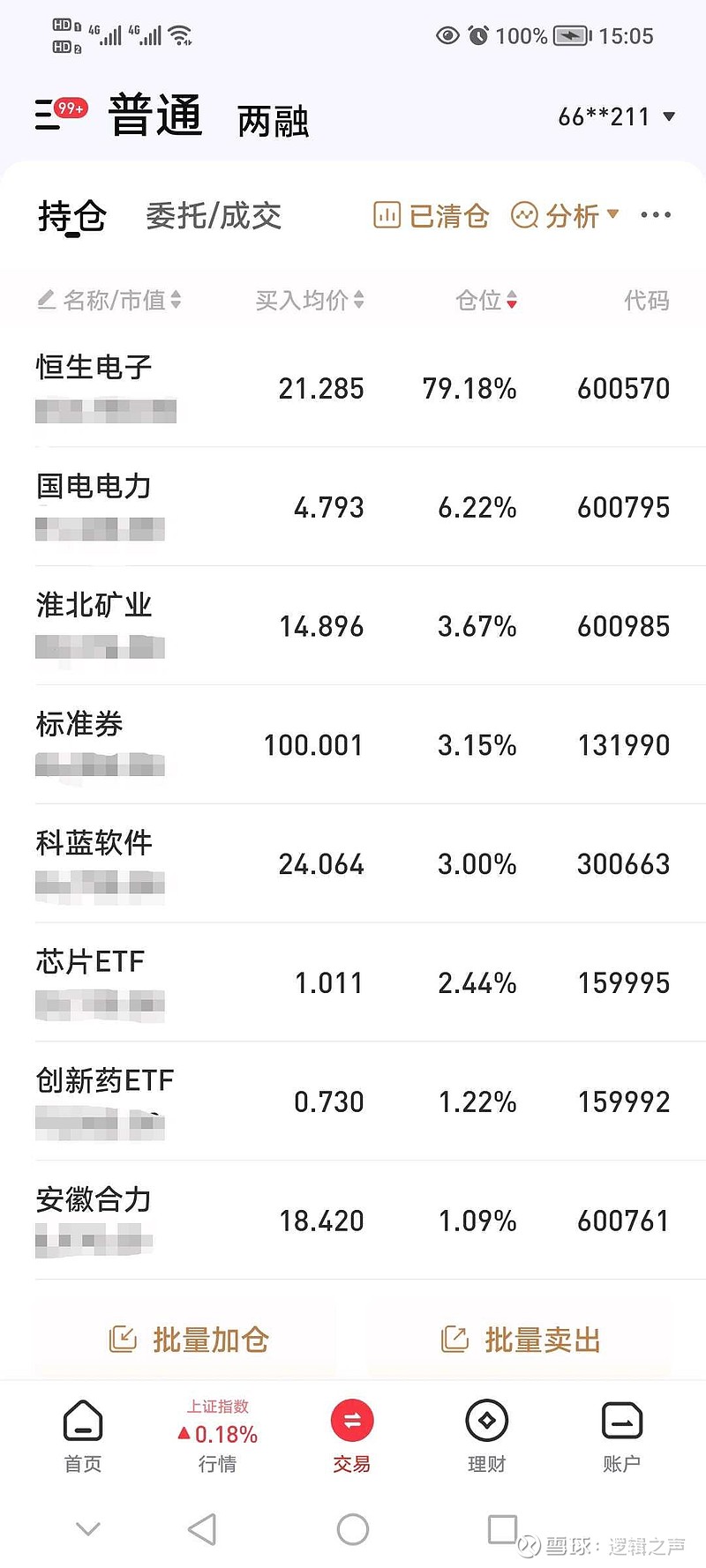Image resolution: width=706 pixels, height=1568 pixels.
Task: Expand the 分析 dropdown arrow
Action: pos(612,215)
